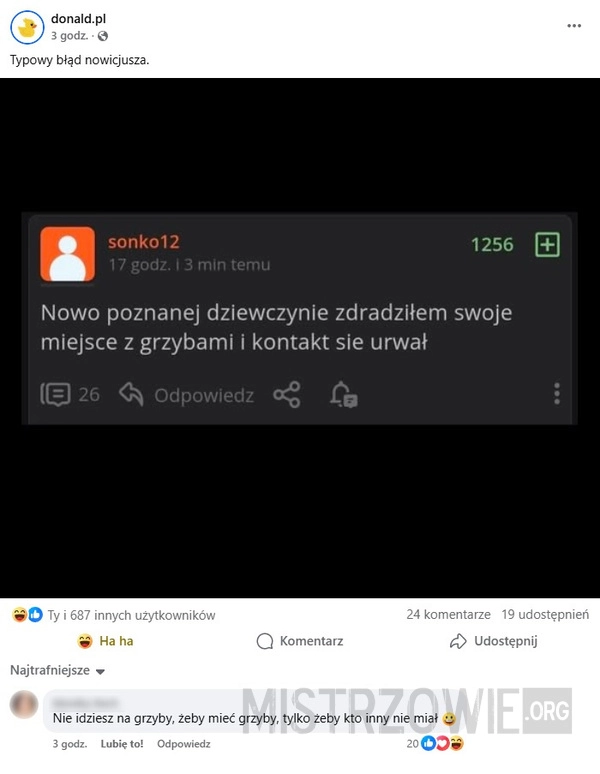
Task: Open the post's three-dot options menu
Action: click(x=573, y=26)
